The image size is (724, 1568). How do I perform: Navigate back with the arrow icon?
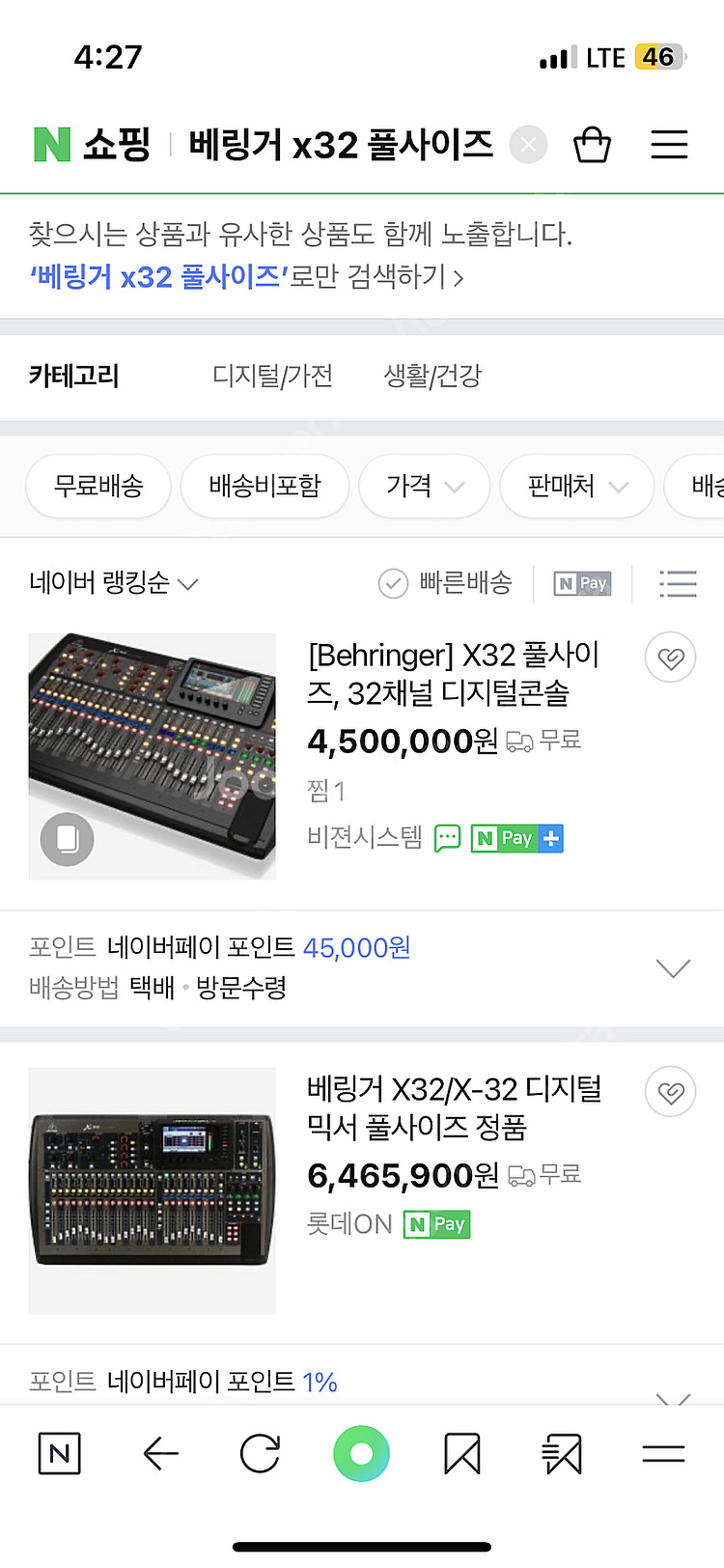click(159, 1452)
